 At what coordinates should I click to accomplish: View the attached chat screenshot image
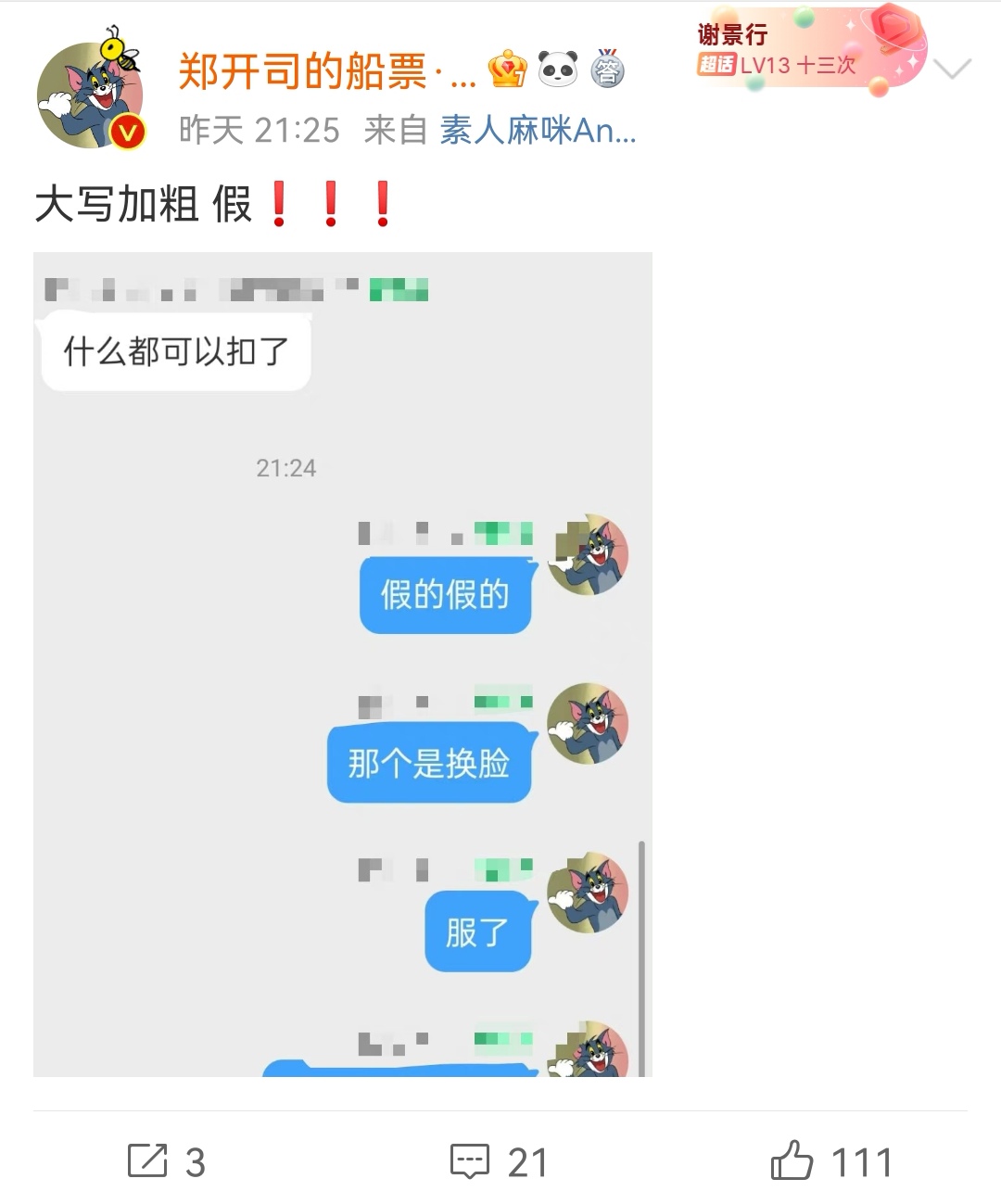(x=343, y=664)
